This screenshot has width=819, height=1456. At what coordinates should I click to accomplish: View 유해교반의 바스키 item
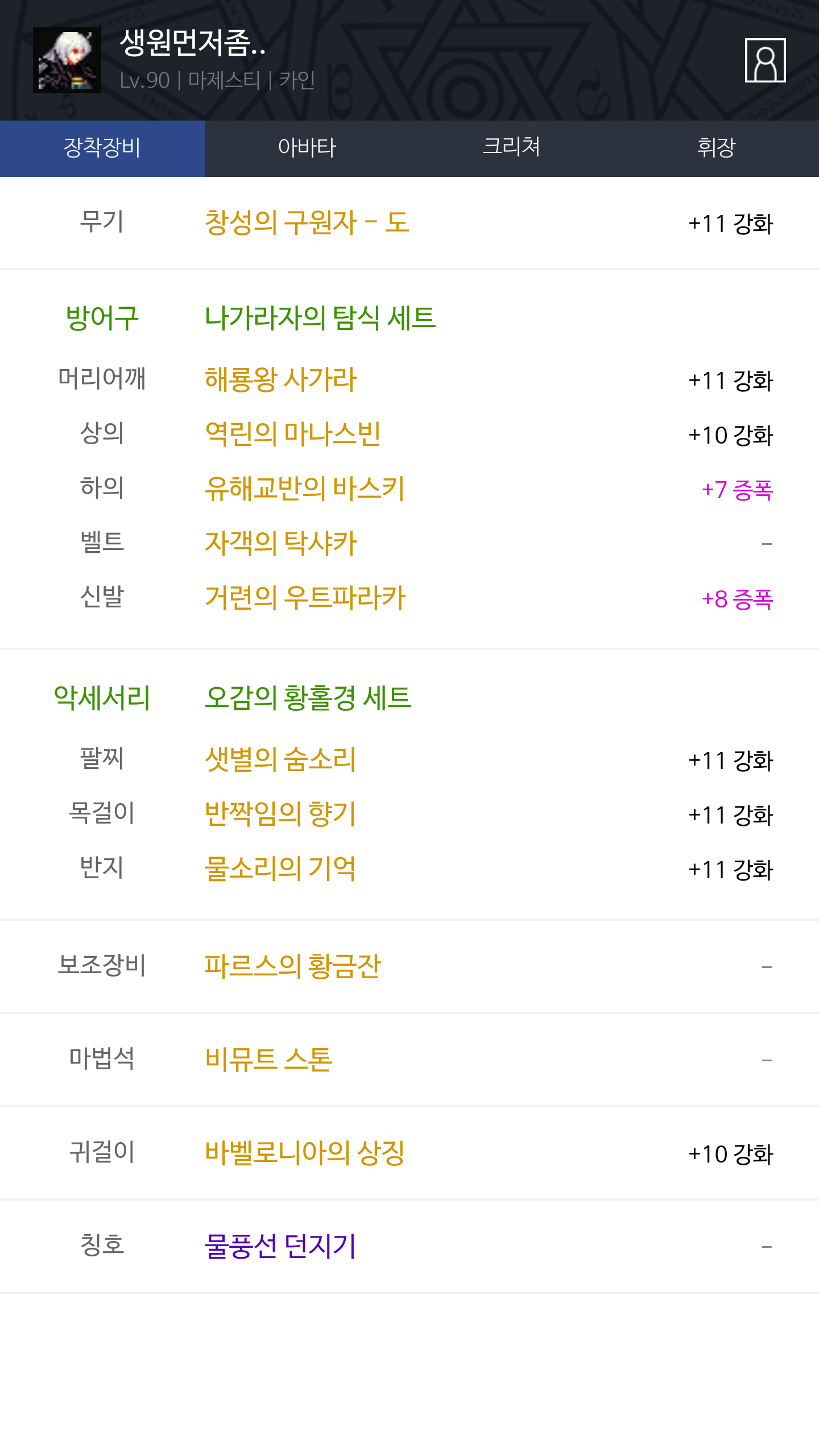tap(304, 489)
